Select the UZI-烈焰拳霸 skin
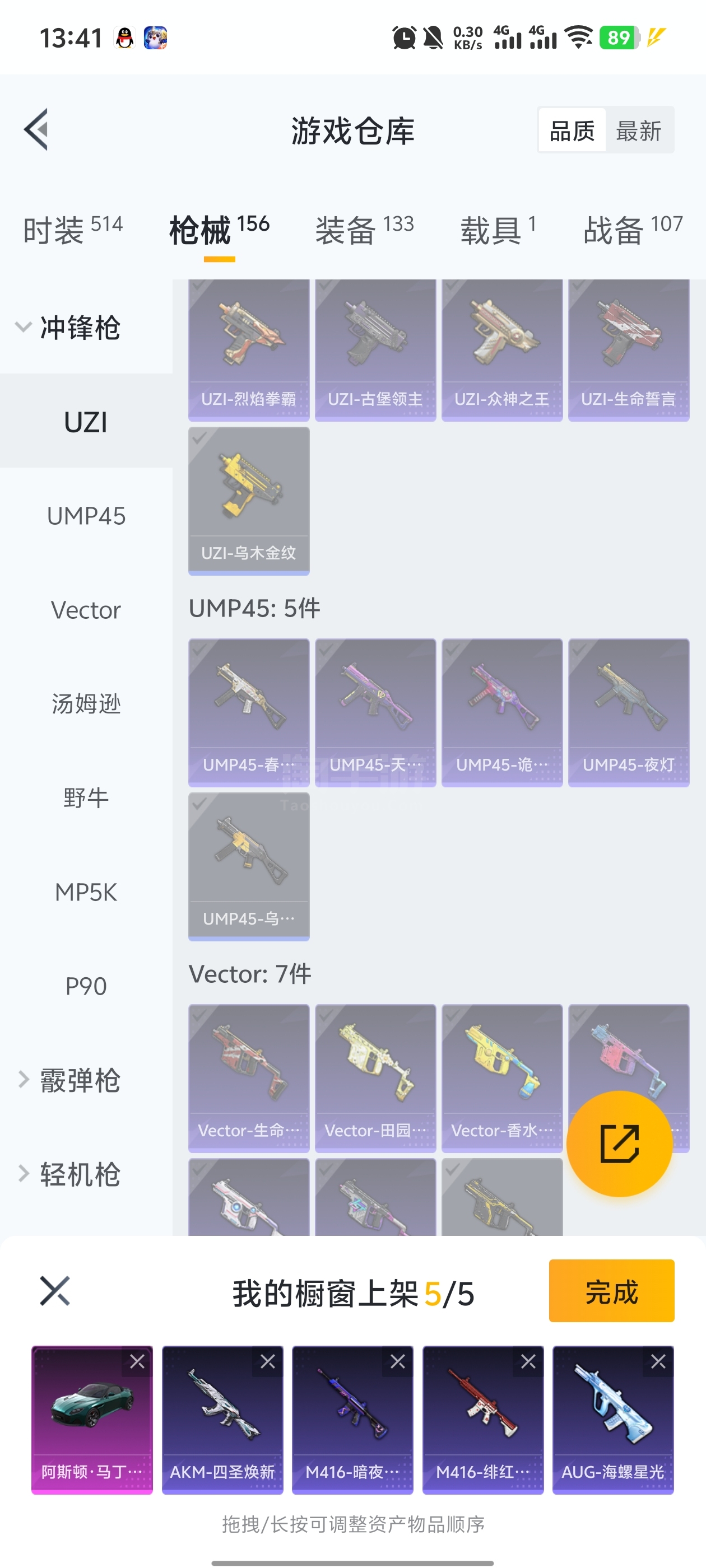This screenshot has height=1568, width=706. coord(249,349)
